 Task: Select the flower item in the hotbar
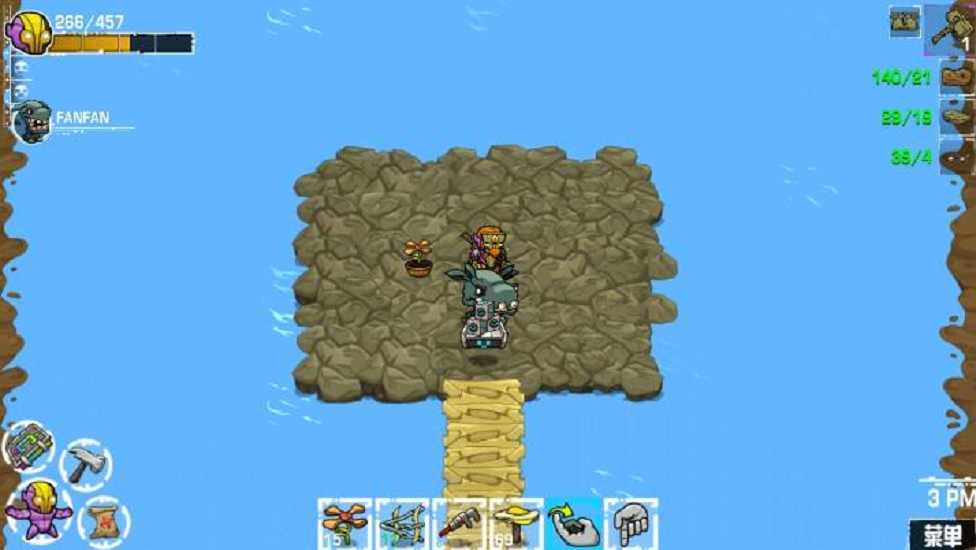[345, 524]
